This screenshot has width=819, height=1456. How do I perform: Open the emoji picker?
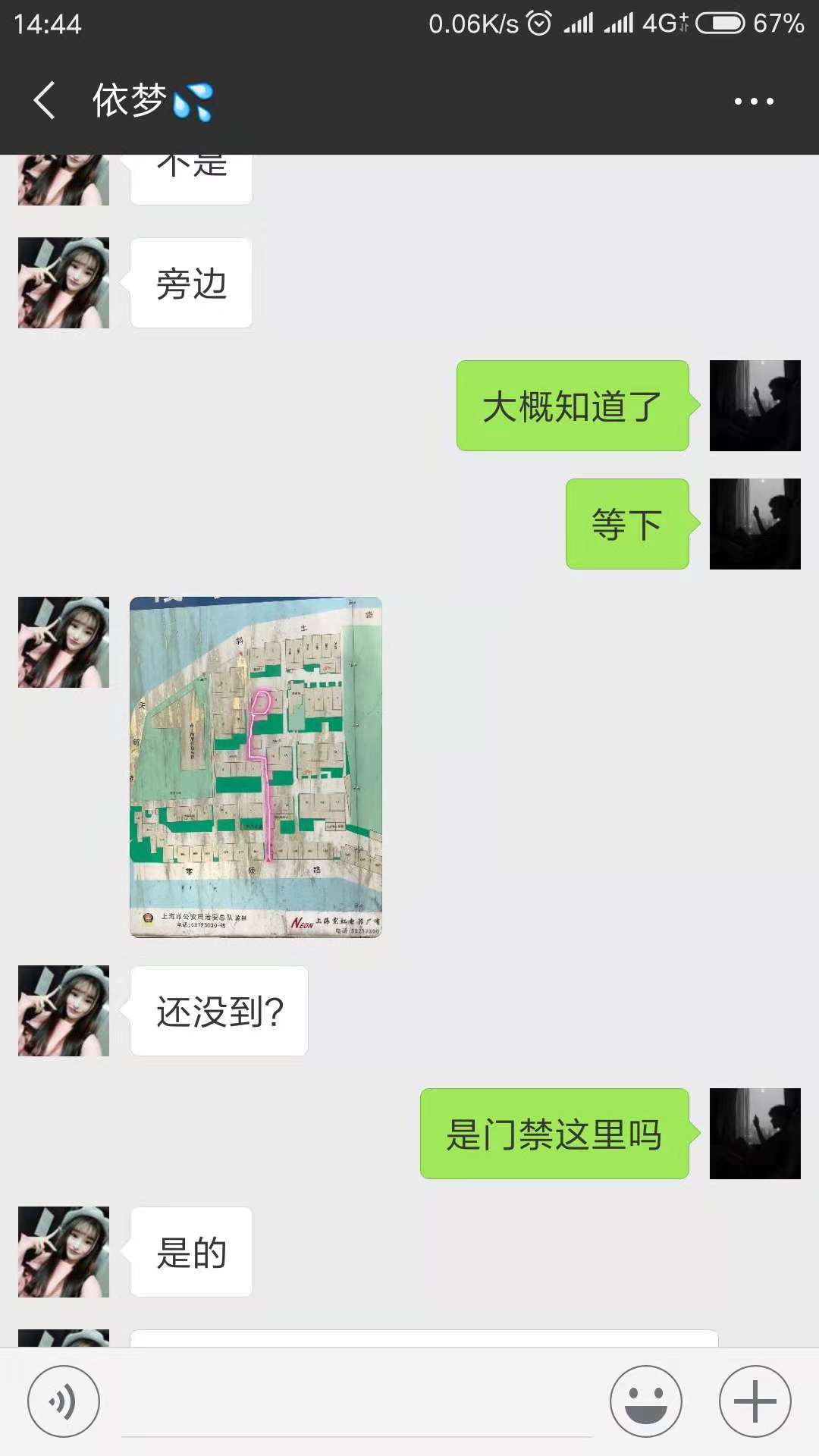646,1401
